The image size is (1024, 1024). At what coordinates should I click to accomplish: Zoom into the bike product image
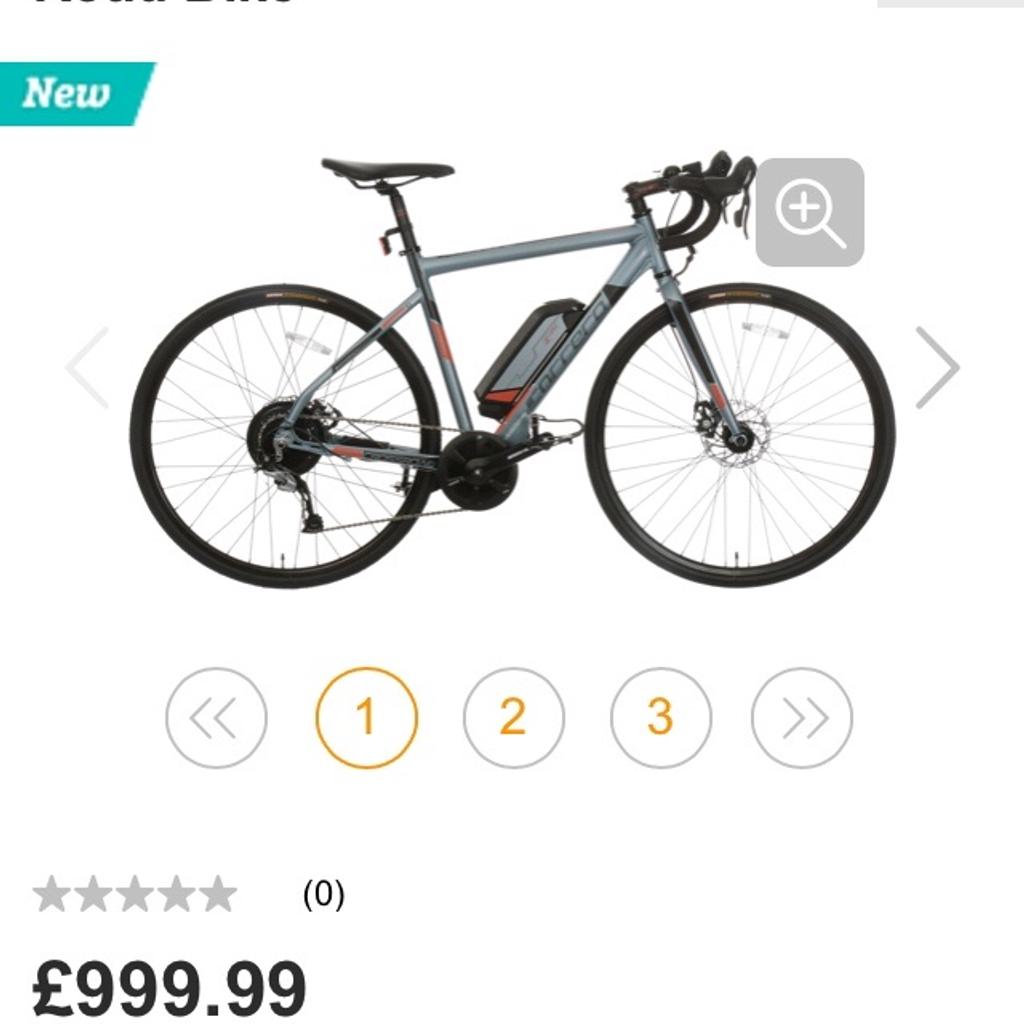(x=810, y=213)
